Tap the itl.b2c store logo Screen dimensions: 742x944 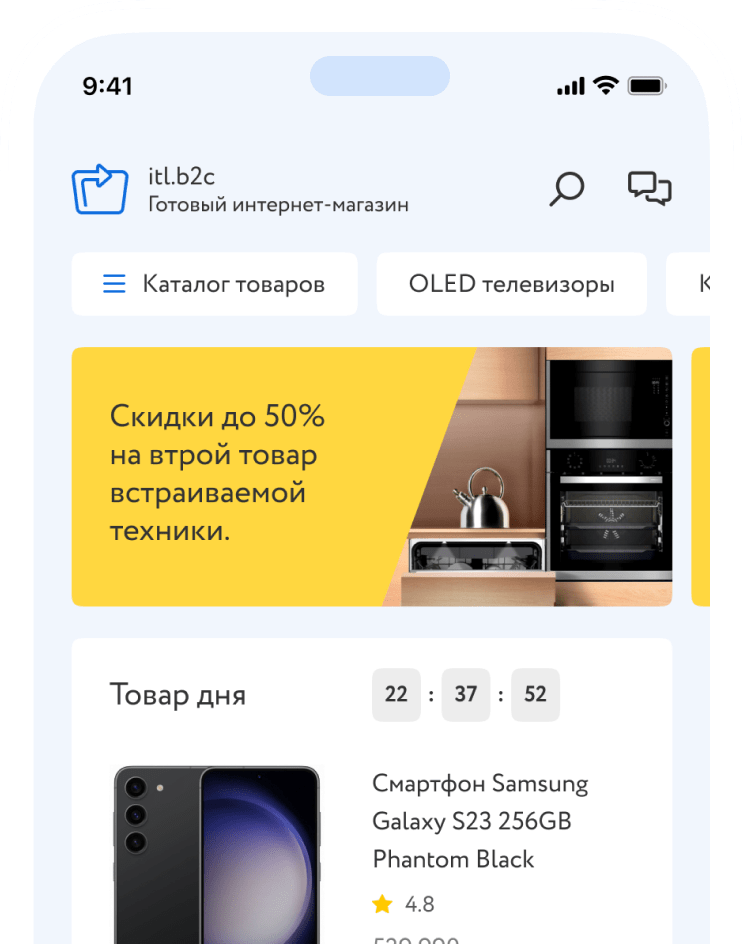pos(100,189)
